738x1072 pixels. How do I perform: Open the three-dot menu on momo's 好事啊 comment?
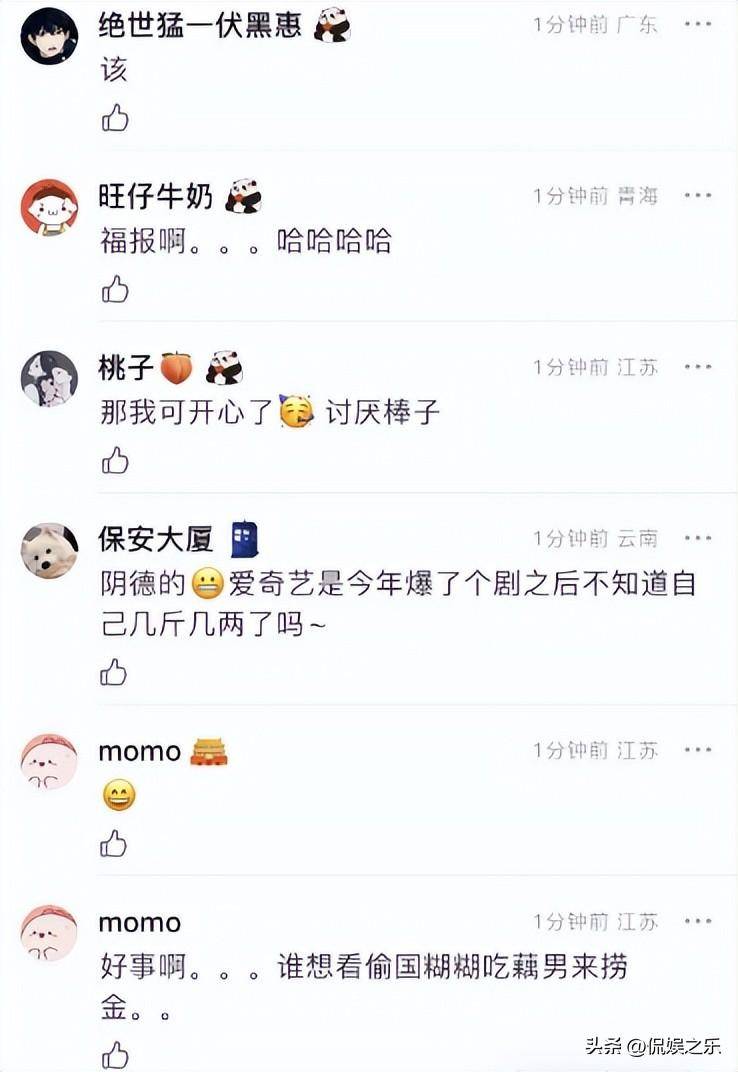point(698,921)
